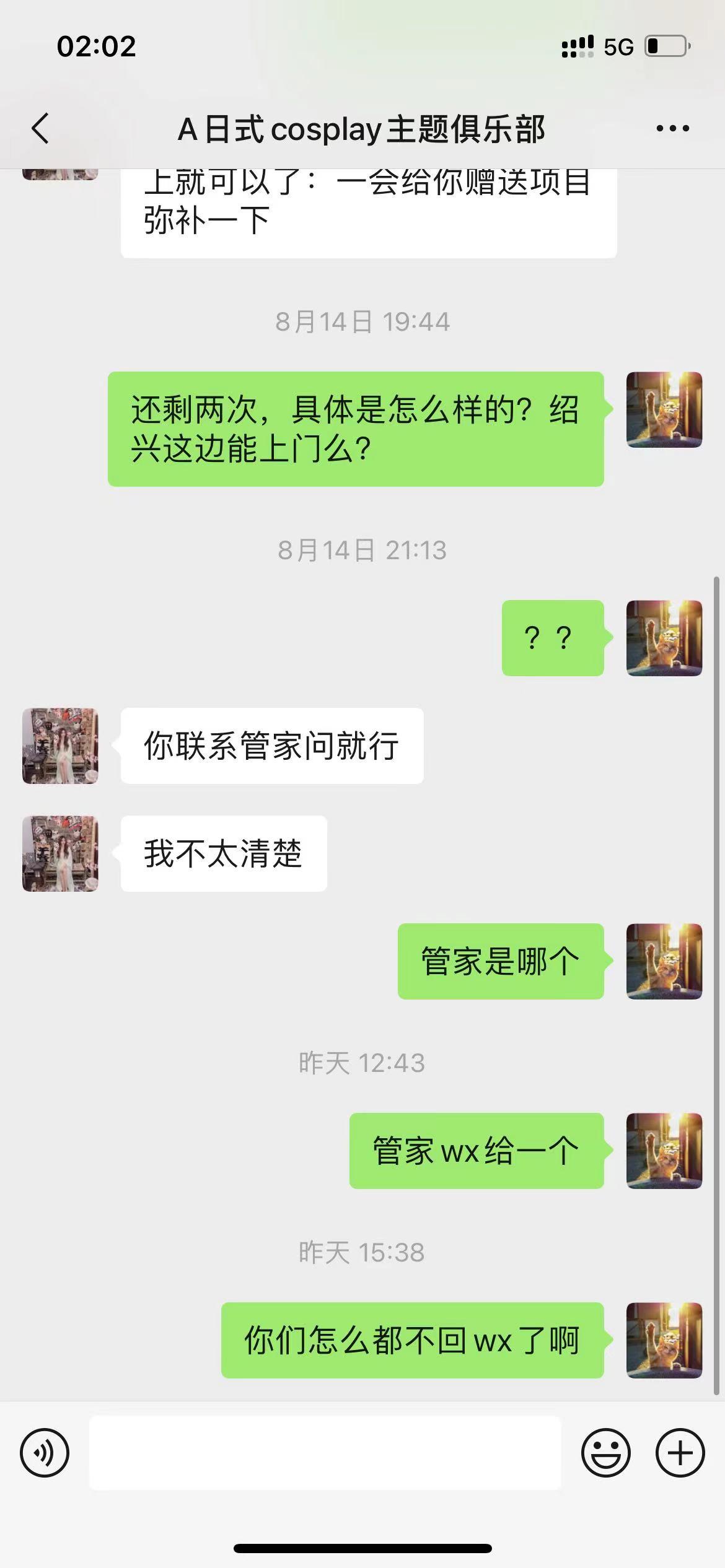This screenshot has height=1568, width=725.
Task: Tap the plus icon for more attachments
Action: pos(679,1452)
